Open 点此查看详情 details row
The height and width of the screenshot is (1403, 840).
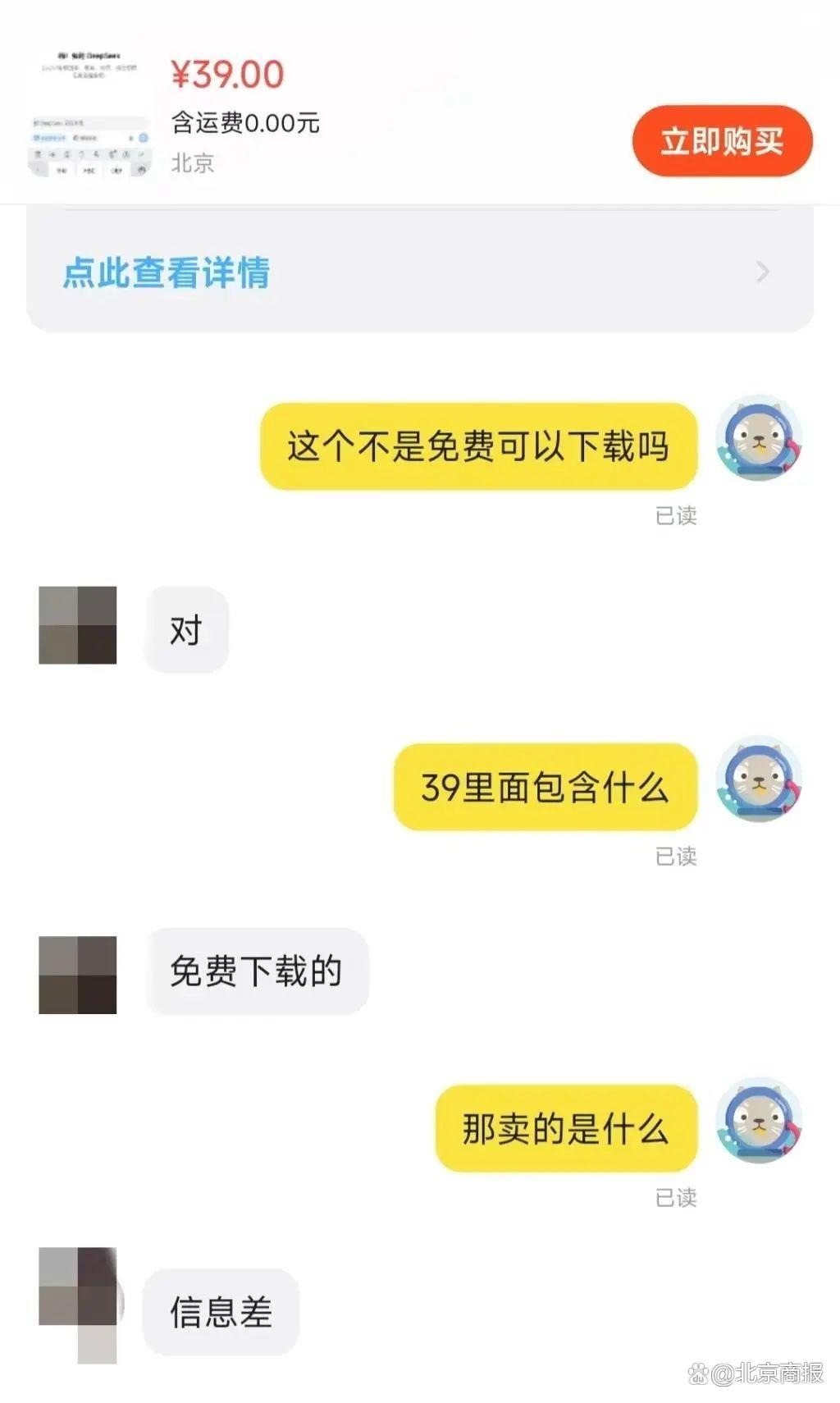pyautogui.click(x=418, y=272)
